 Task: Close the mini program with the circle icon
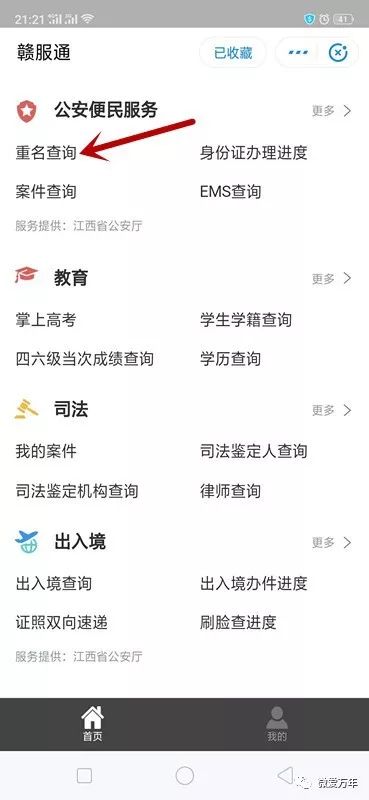click(x=338, y=53)
